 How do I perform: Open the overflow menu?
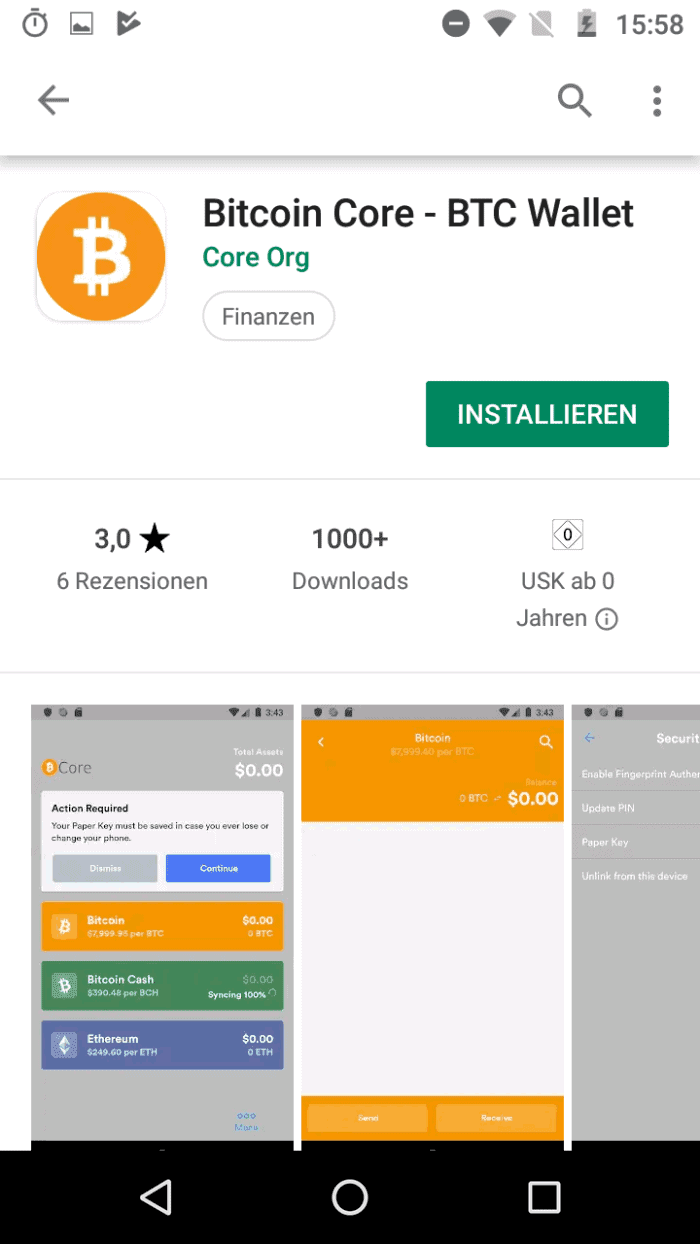pos(657,100)
